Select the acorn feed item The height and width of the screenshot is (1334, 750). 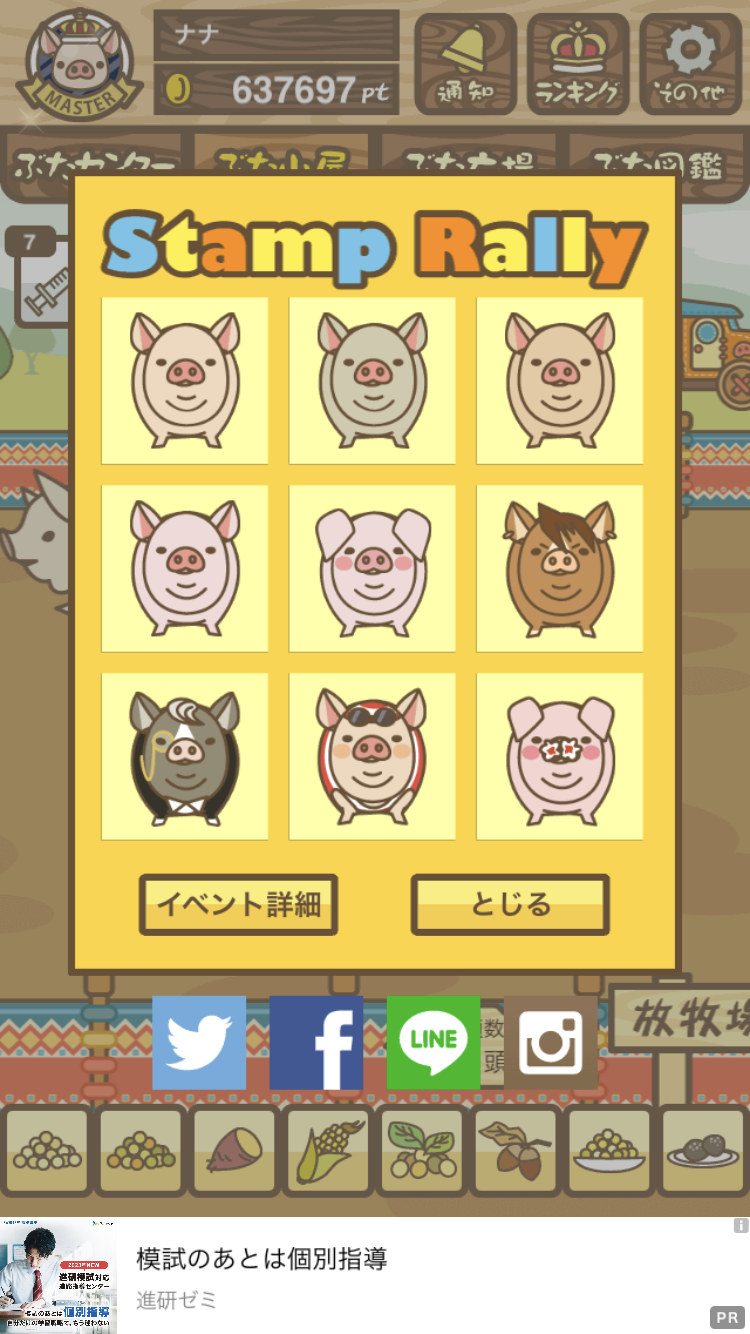coord(516,1151)
